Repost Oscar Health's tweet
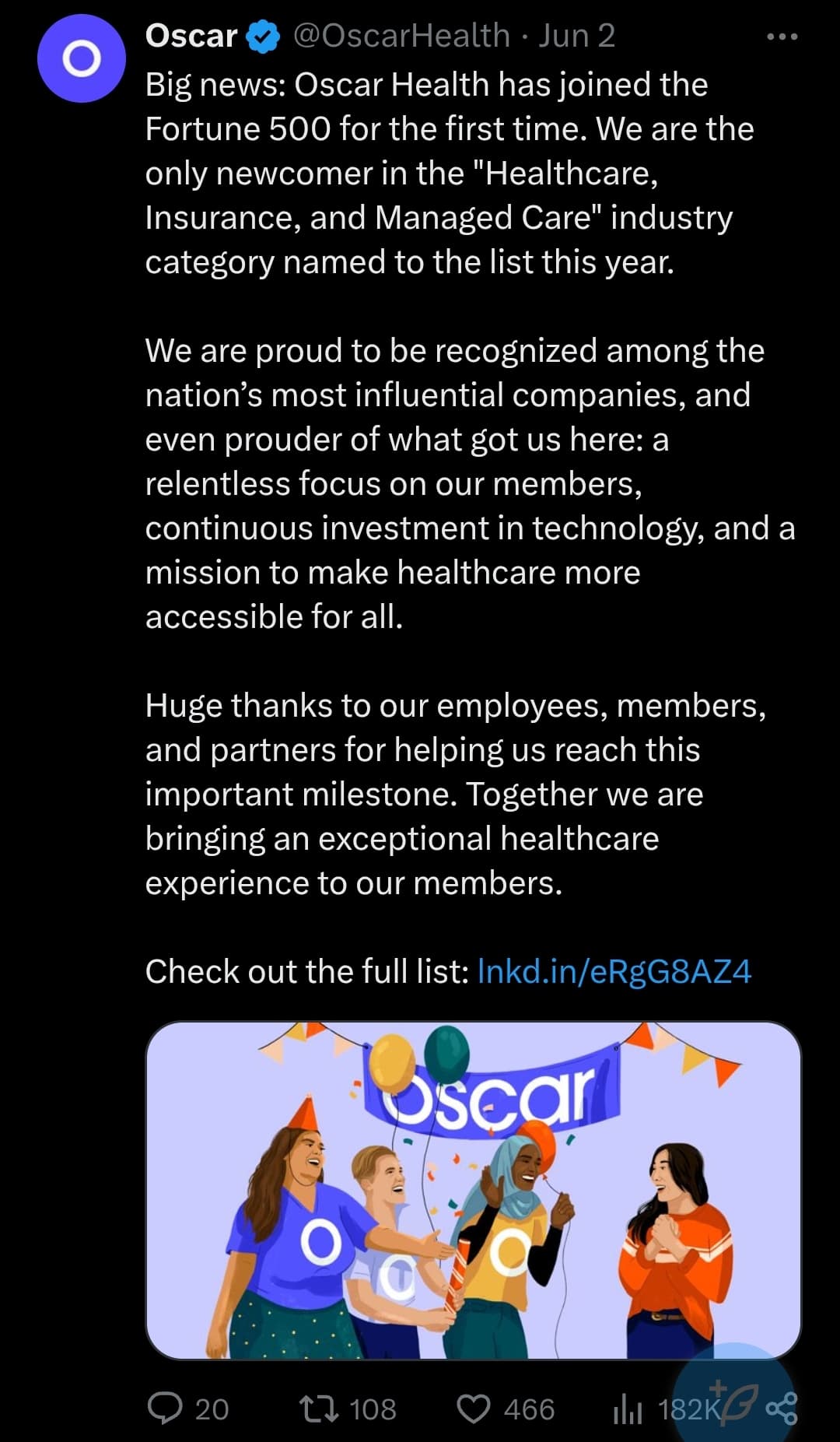Screen dimensions: 840x1442 coord(348,1409)
